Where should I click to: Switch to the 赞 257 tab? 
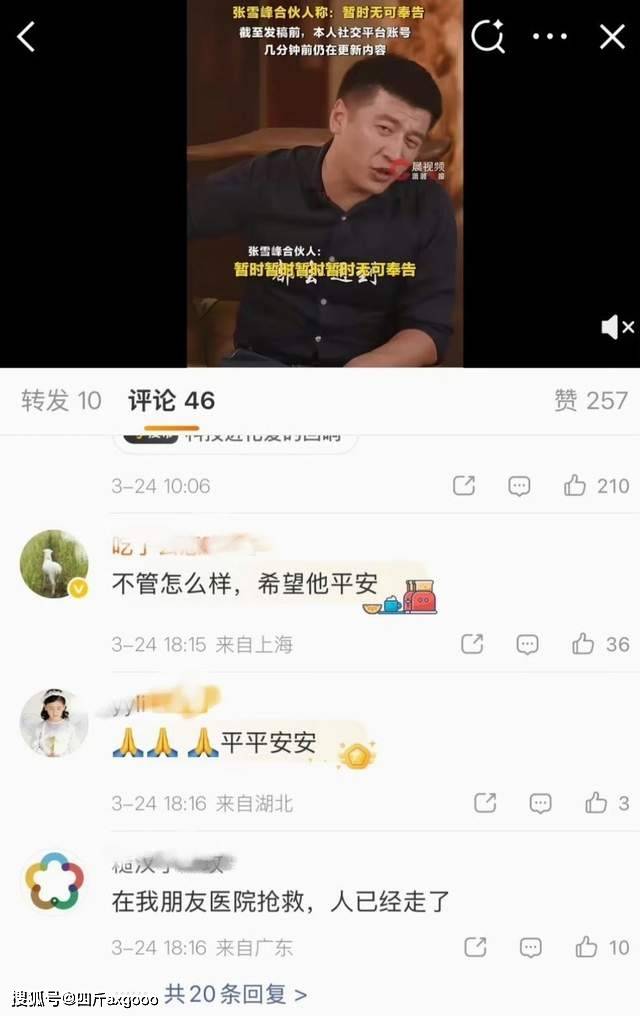[590, 401]
